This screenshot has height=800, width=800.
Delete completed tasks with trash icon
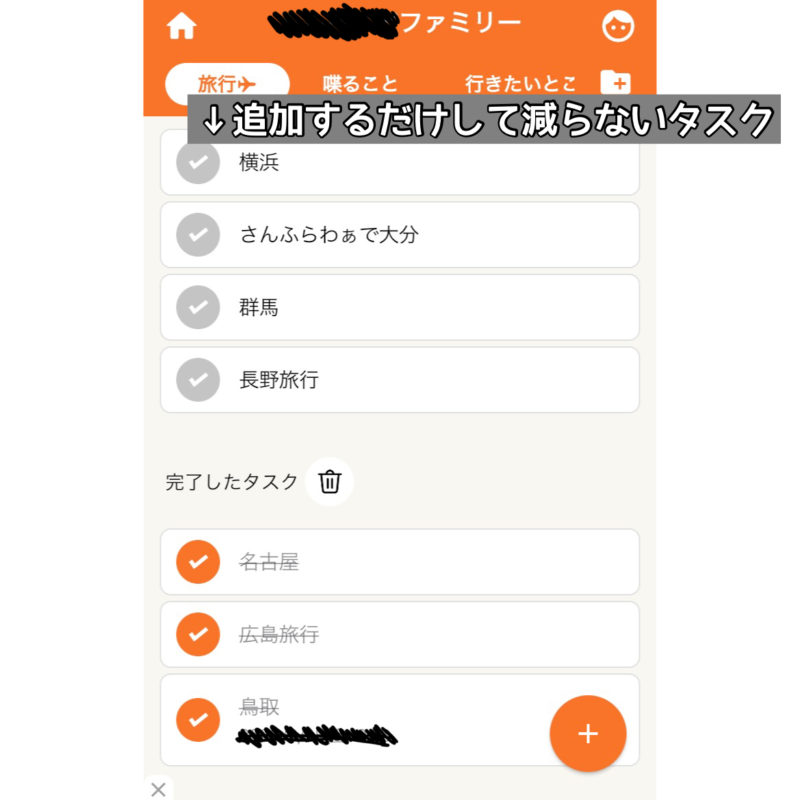coord(330,482)
